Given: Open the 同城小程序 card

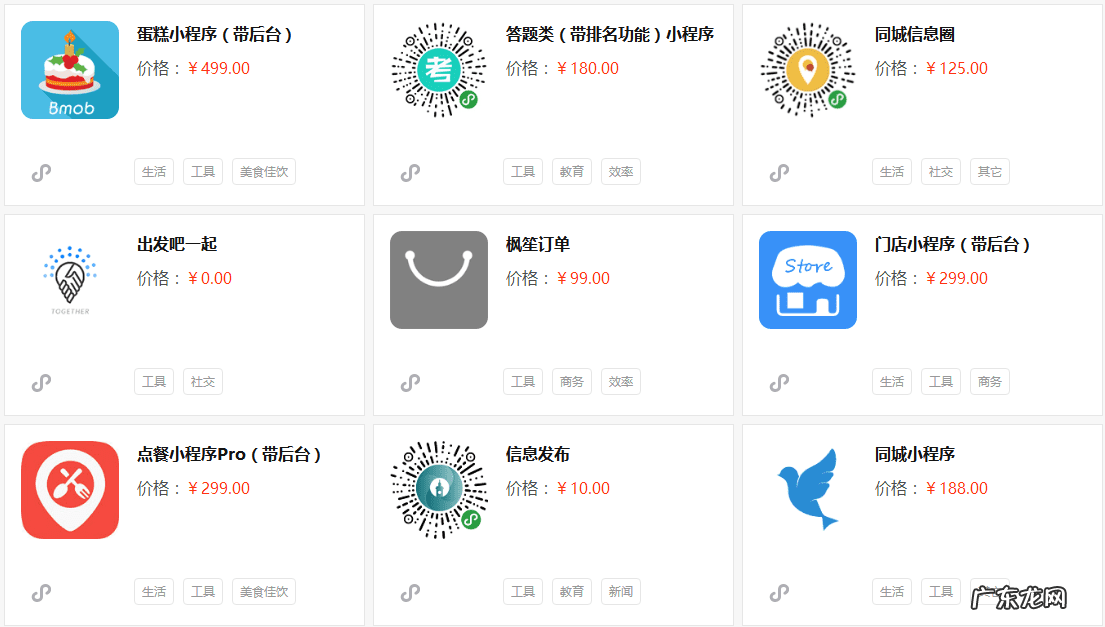Looking at the screenshot, I should coord(914,455).
